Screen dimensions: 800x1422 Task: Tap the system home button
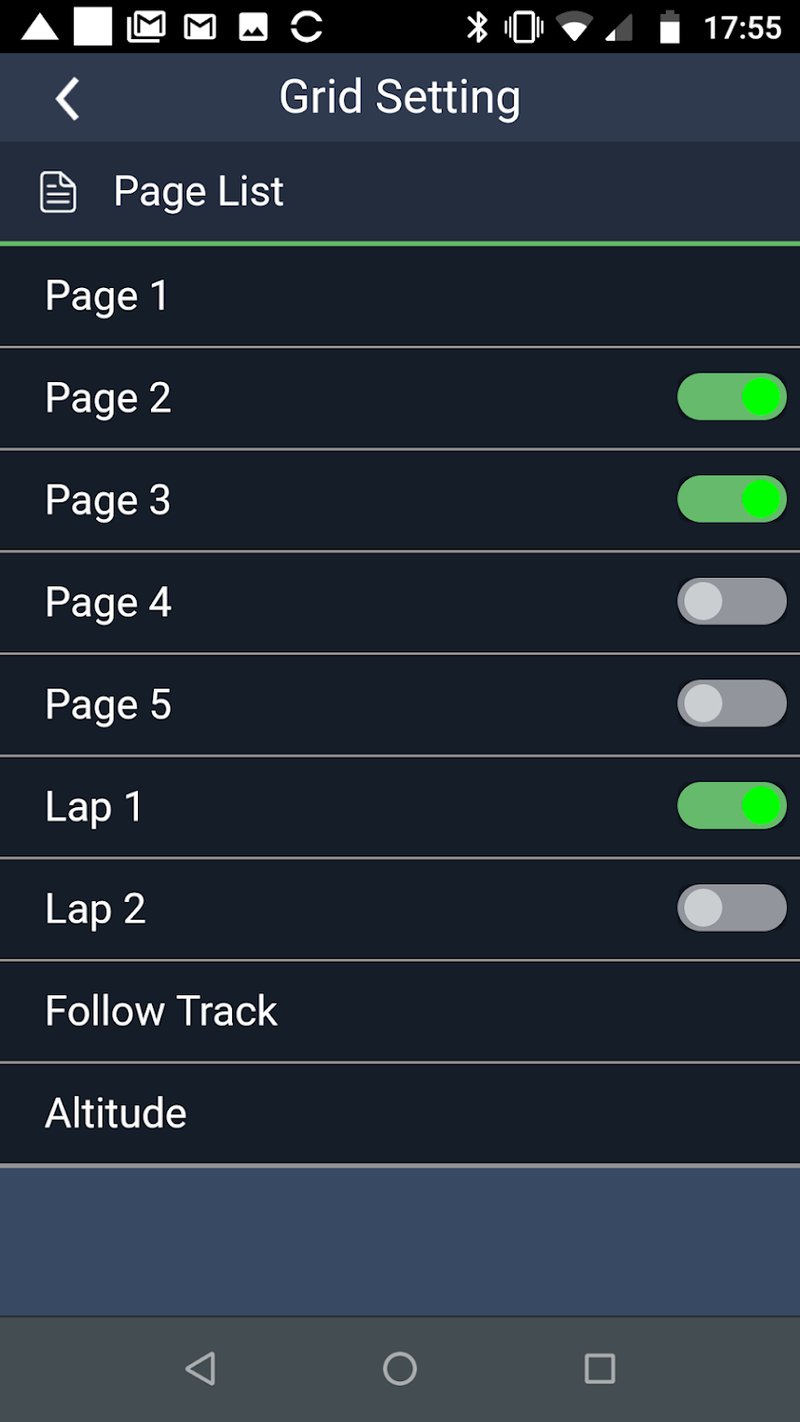[400, 1368]
